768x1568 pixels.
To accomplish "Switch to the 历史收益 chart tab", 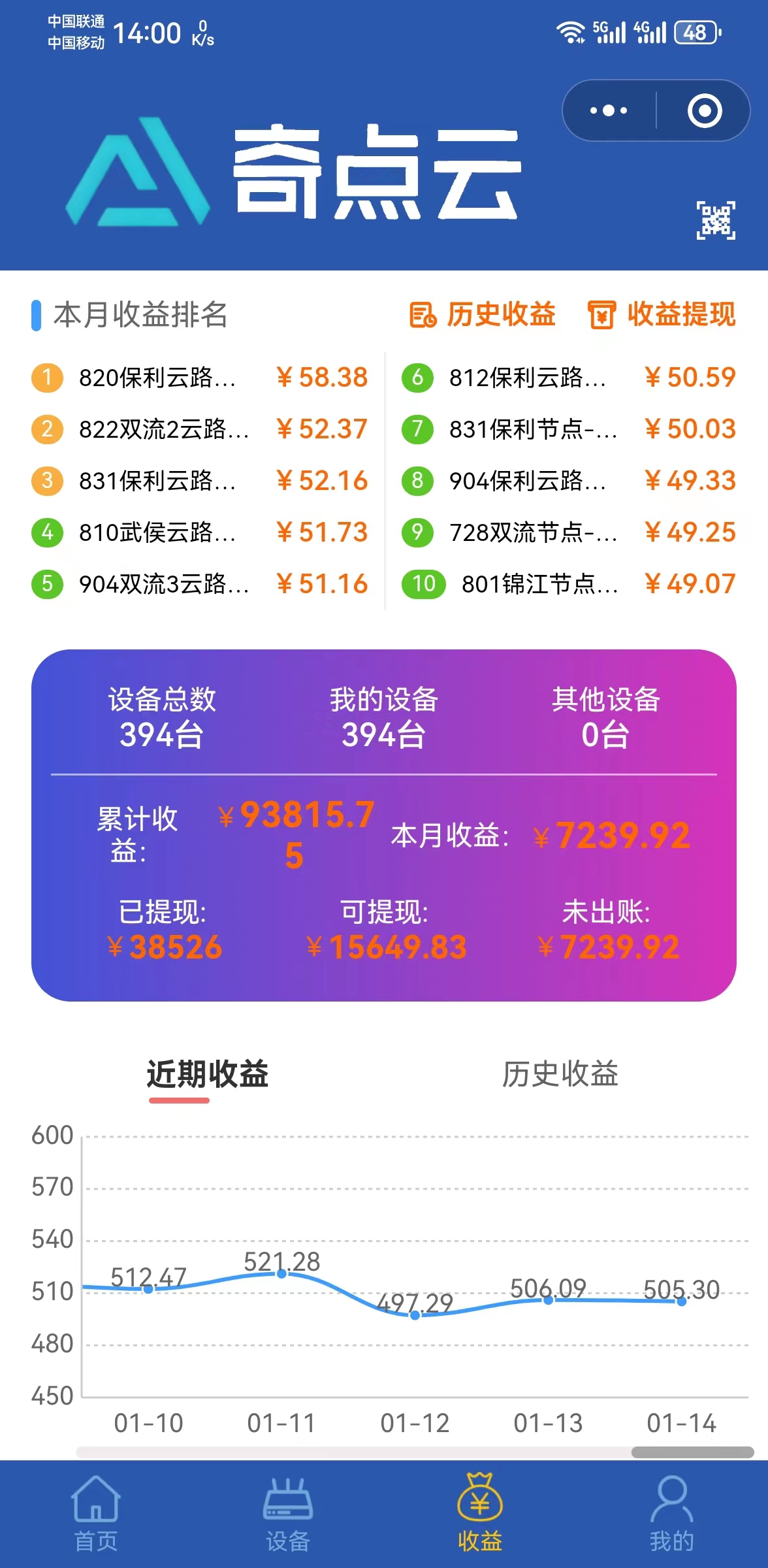I will (560, 1075).
